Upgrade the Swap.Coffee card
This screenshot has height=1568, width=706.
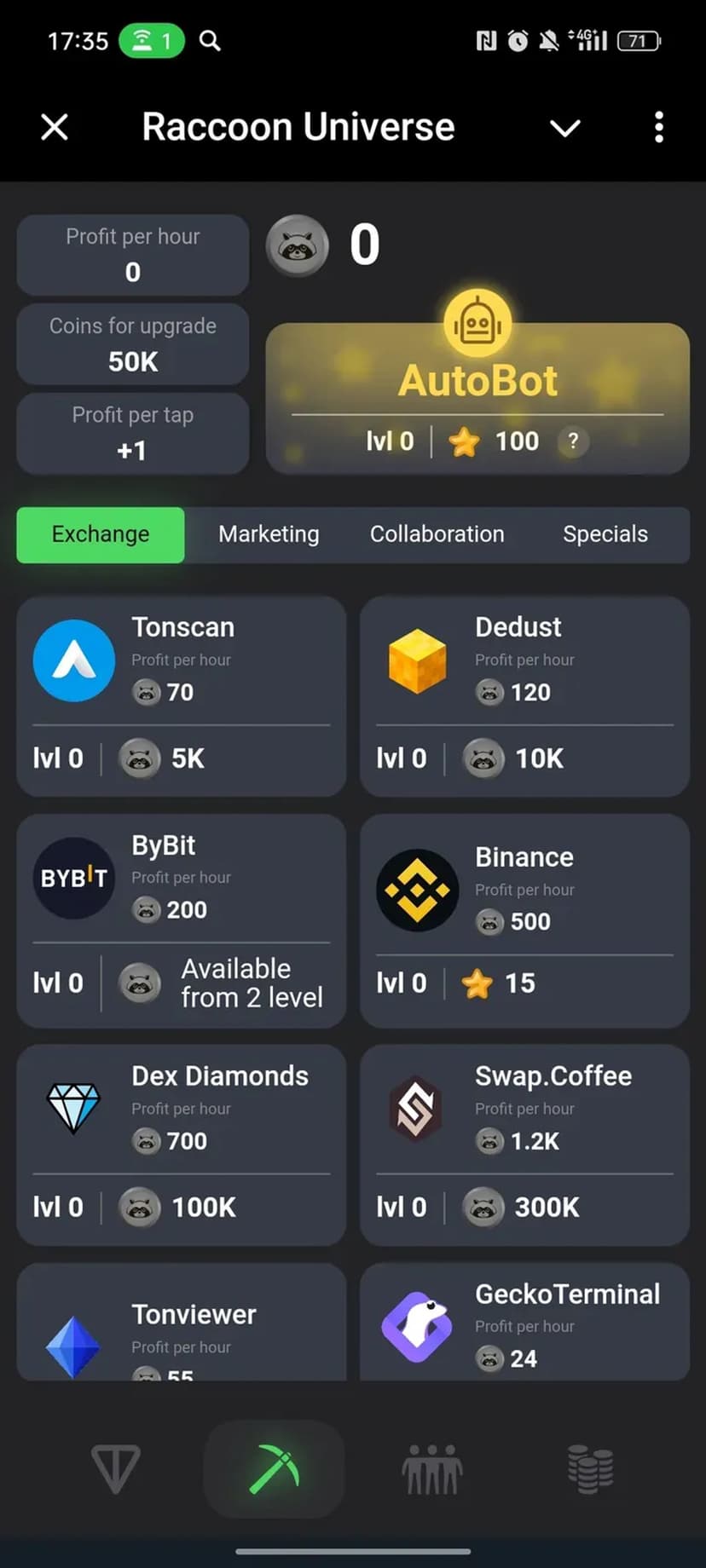tap(524, 1144)
